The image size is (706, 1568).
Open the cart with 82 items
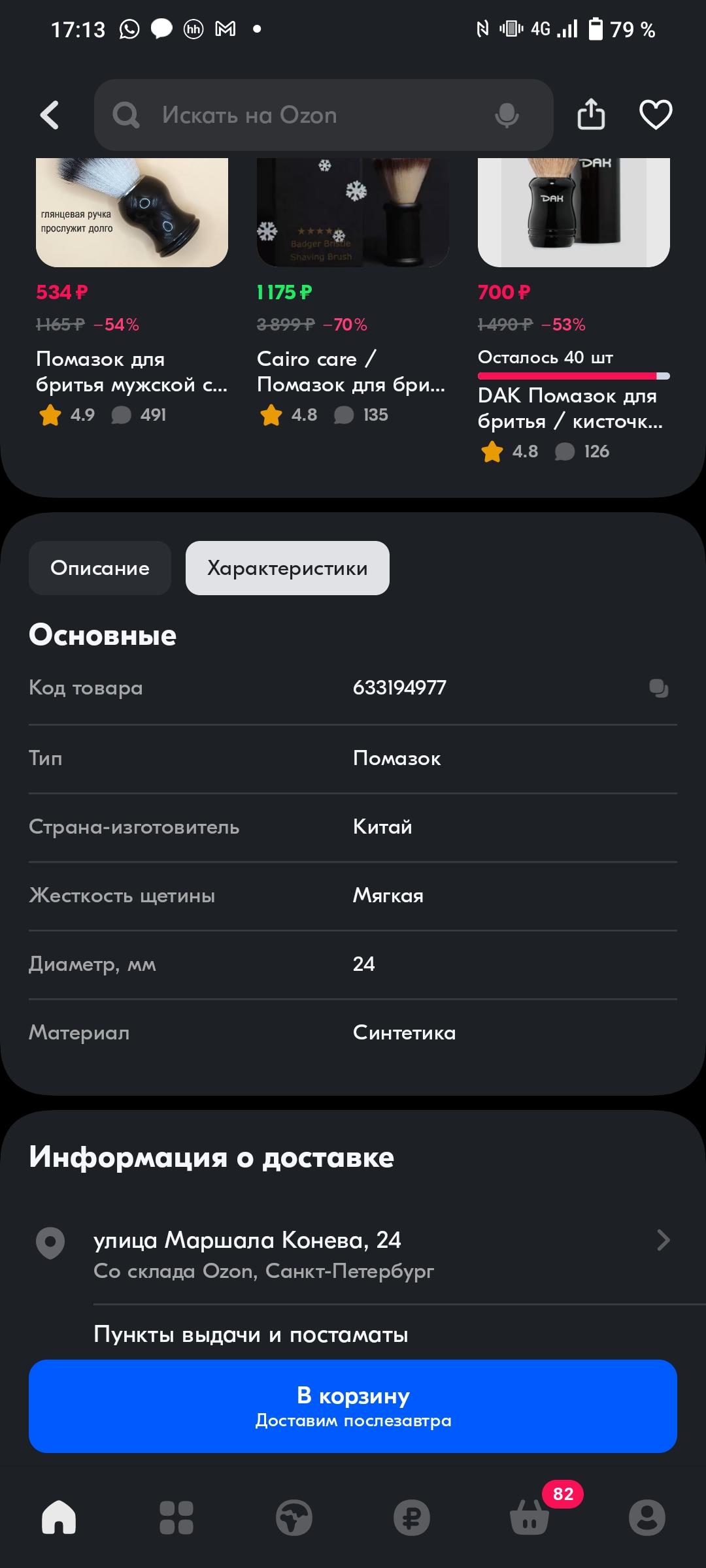click(531, 1514)
